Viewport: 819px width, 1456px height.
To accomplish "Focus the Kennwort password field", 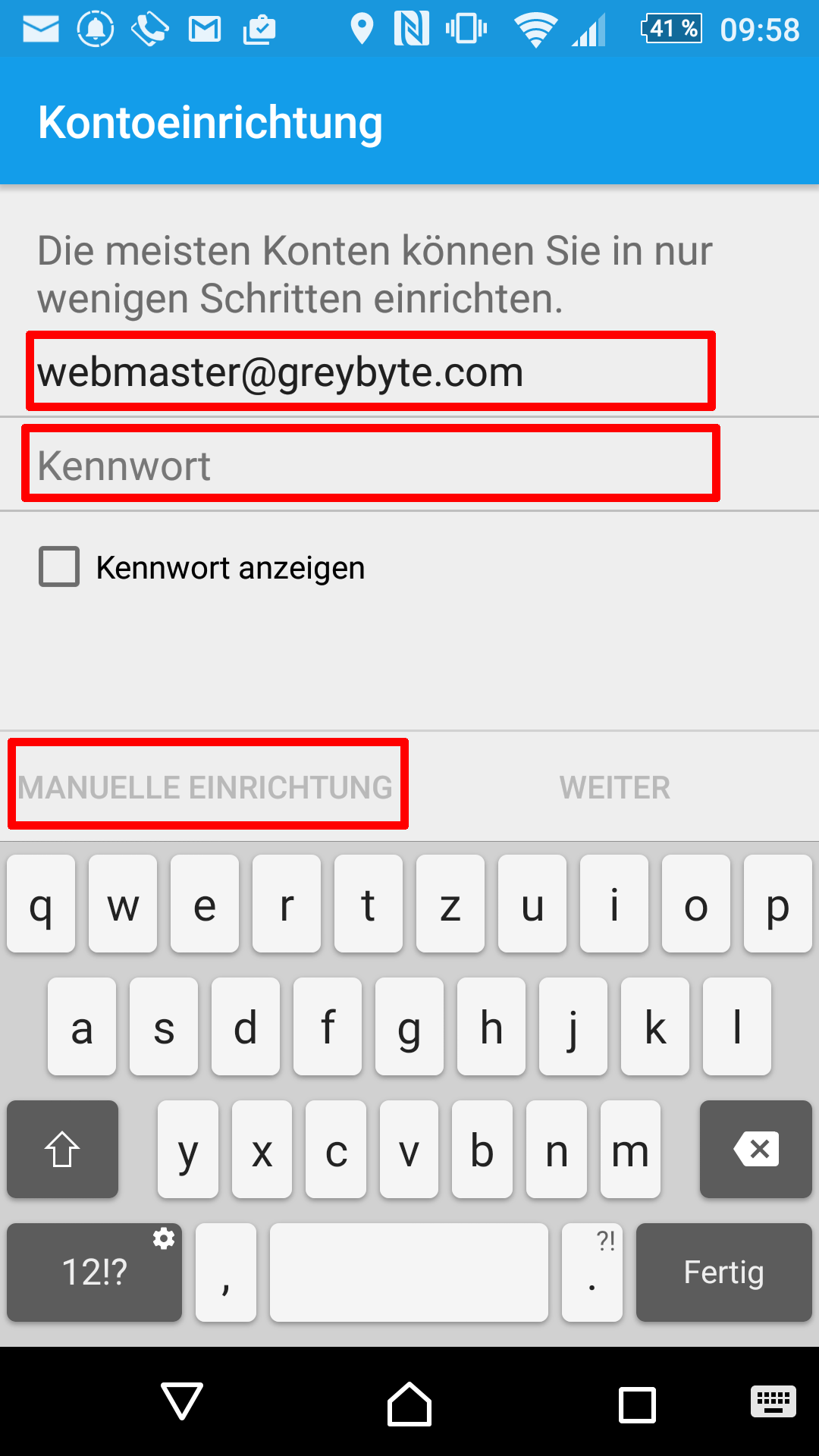I will pyautogui.click(x=370, y=465).
